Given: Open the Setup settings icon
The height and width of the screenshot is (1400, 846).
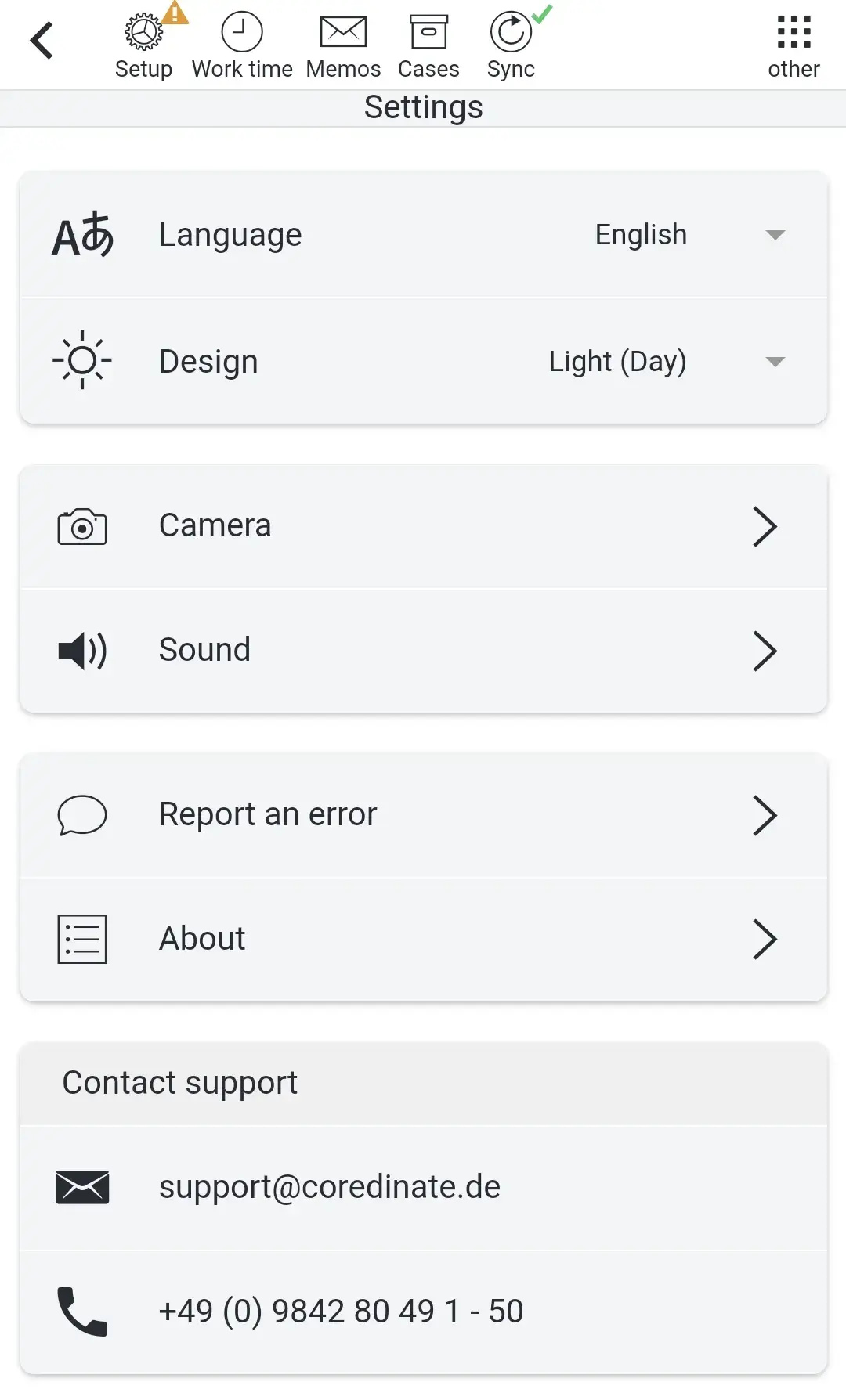Looking at the screenshot, I should point(143,31).
